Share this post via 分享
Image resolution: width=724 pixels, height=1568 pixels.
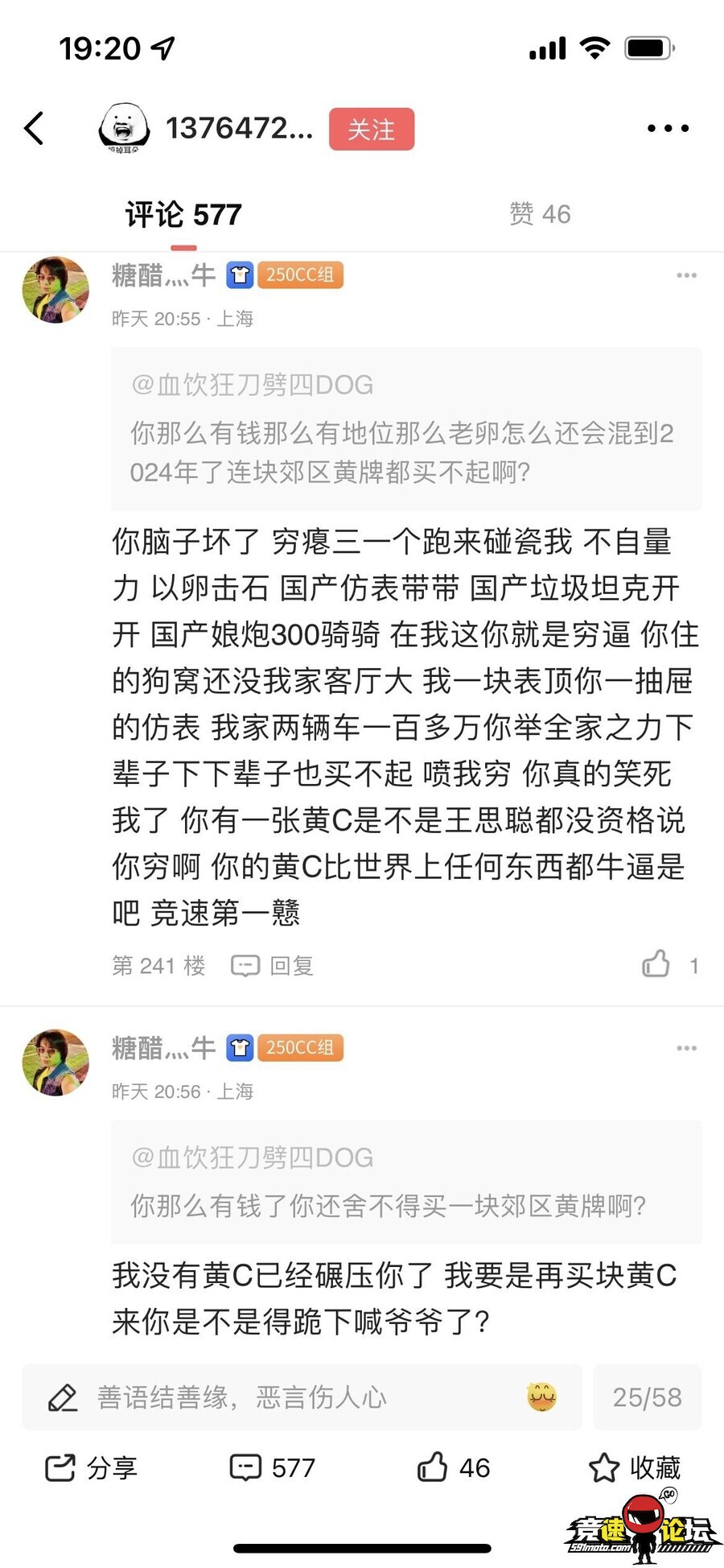point(91,1467)
